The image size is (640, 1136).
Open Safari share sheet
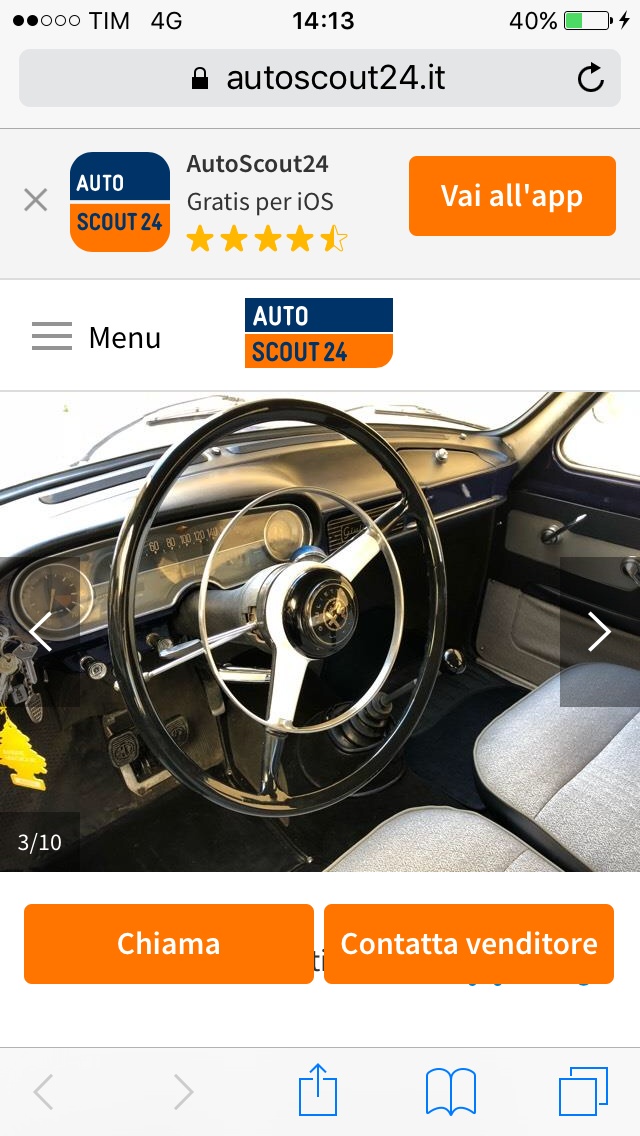coord(318,1090)
